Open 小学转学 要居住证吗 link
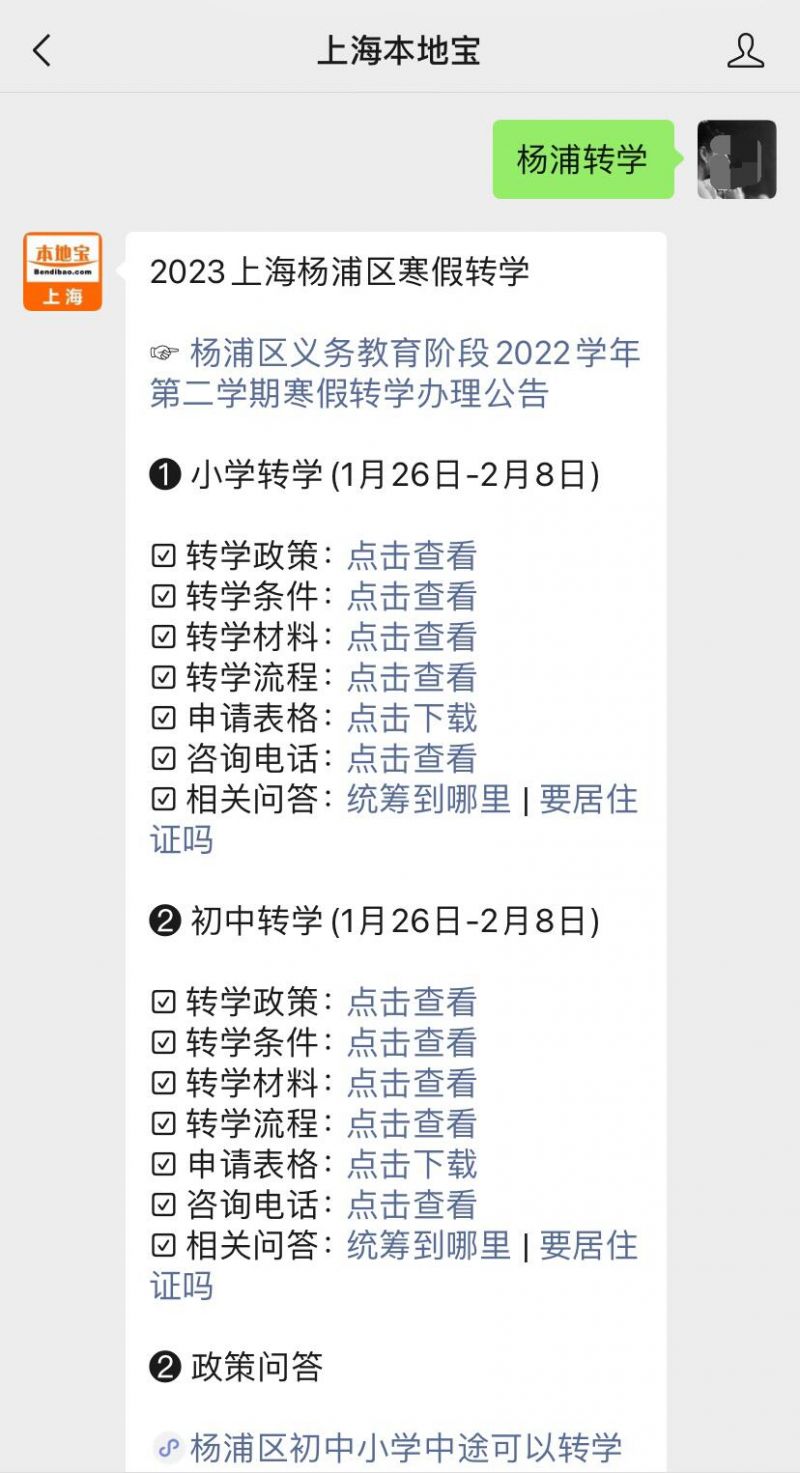Viewport: 800px width, 1473px height. pyautogui.click(x=588, y=800)
